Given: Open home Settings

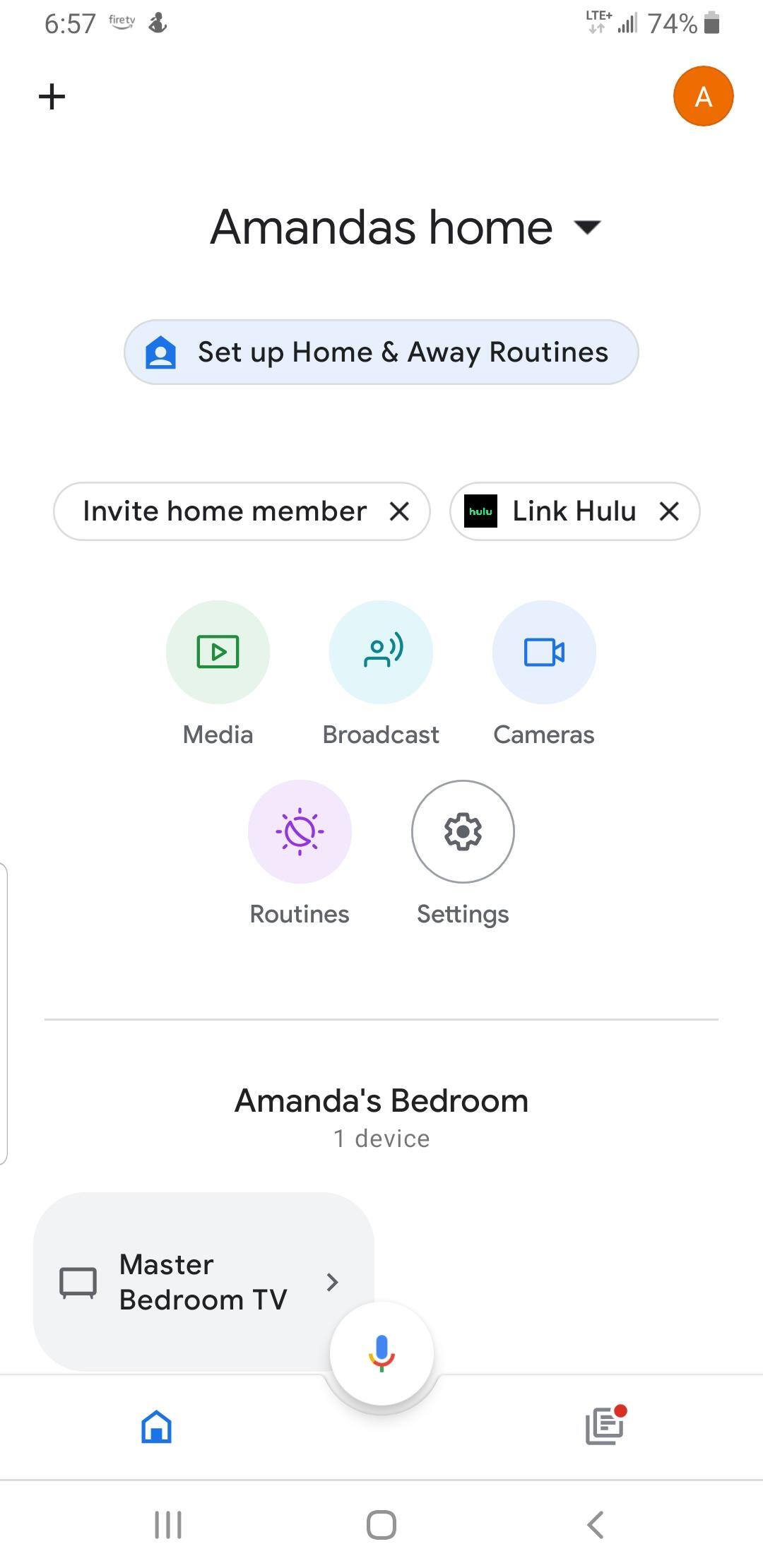Looking at the screenshot, I should [463, 831].
